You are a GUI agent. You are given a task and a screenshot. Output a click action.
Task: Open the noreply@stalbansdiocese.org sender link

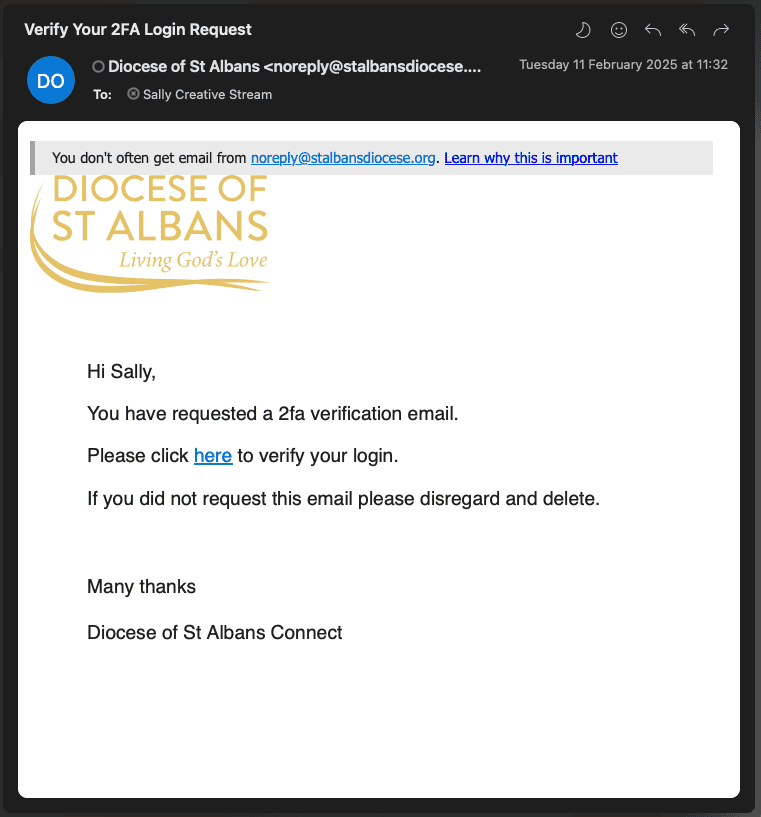(x=343, y=158)
